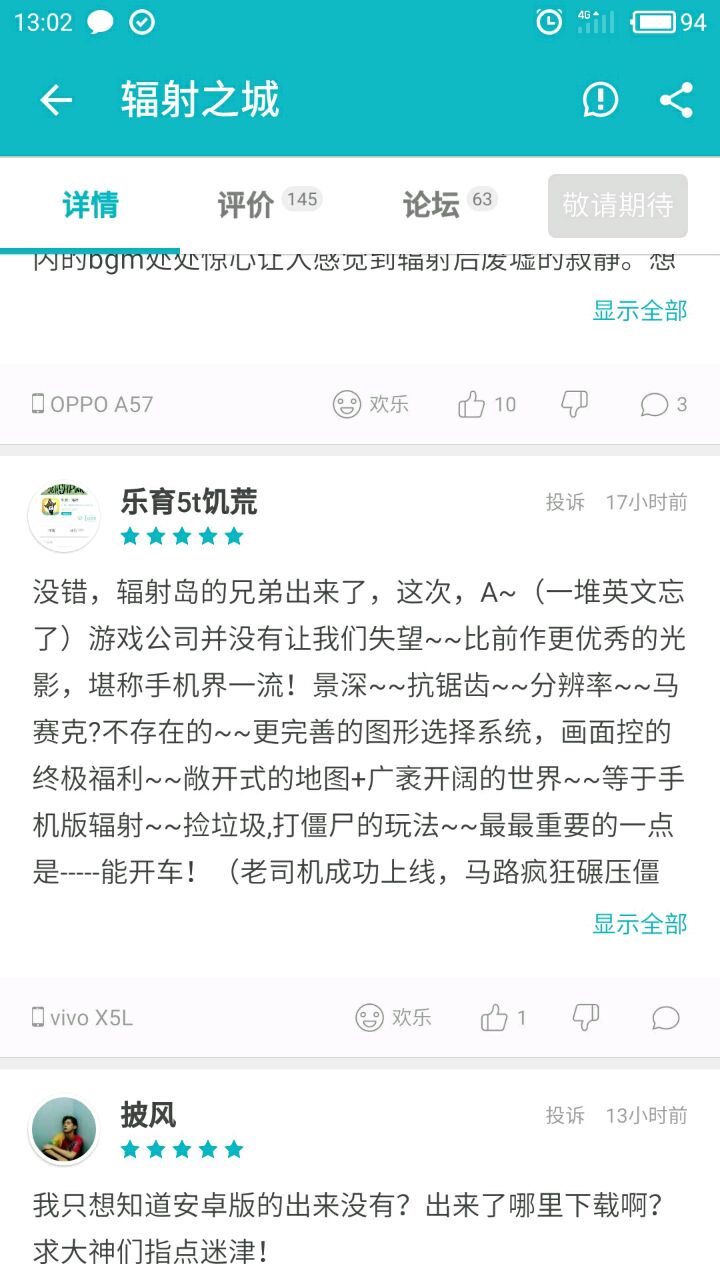Dislike the OPPO A57 review

coord(574,404)
